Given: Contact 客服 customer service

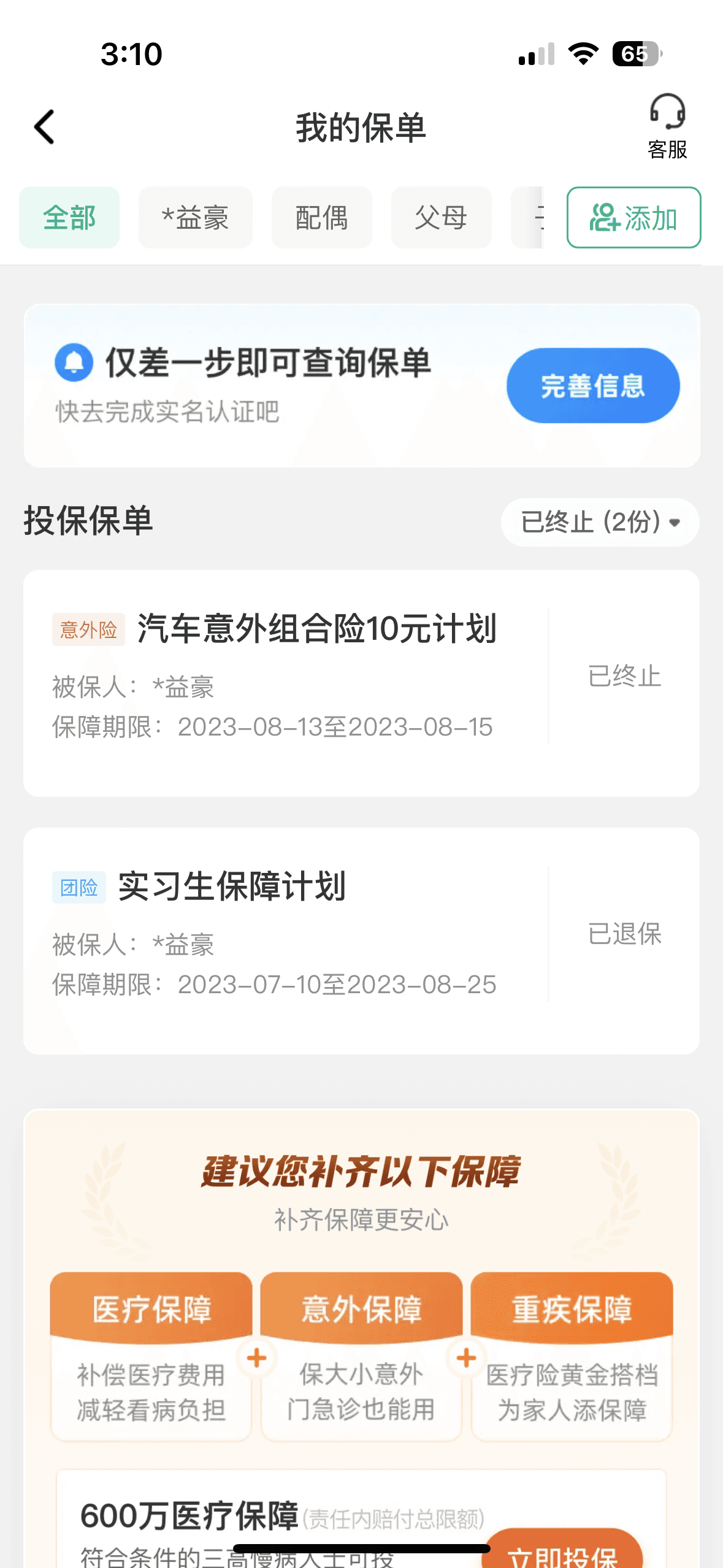Looking at the screenshot, I should click(667, 126).
